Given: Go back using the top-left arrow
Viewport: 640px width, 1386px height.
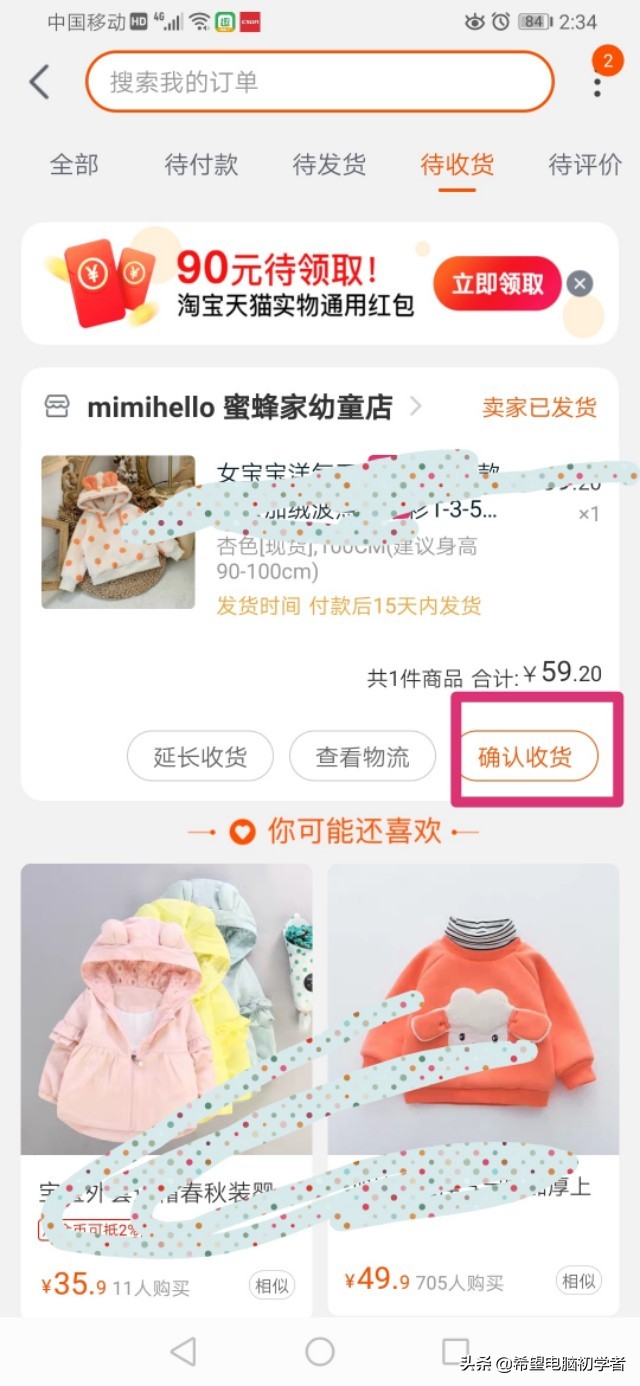Looking at the screenshot, I should 40,82.
